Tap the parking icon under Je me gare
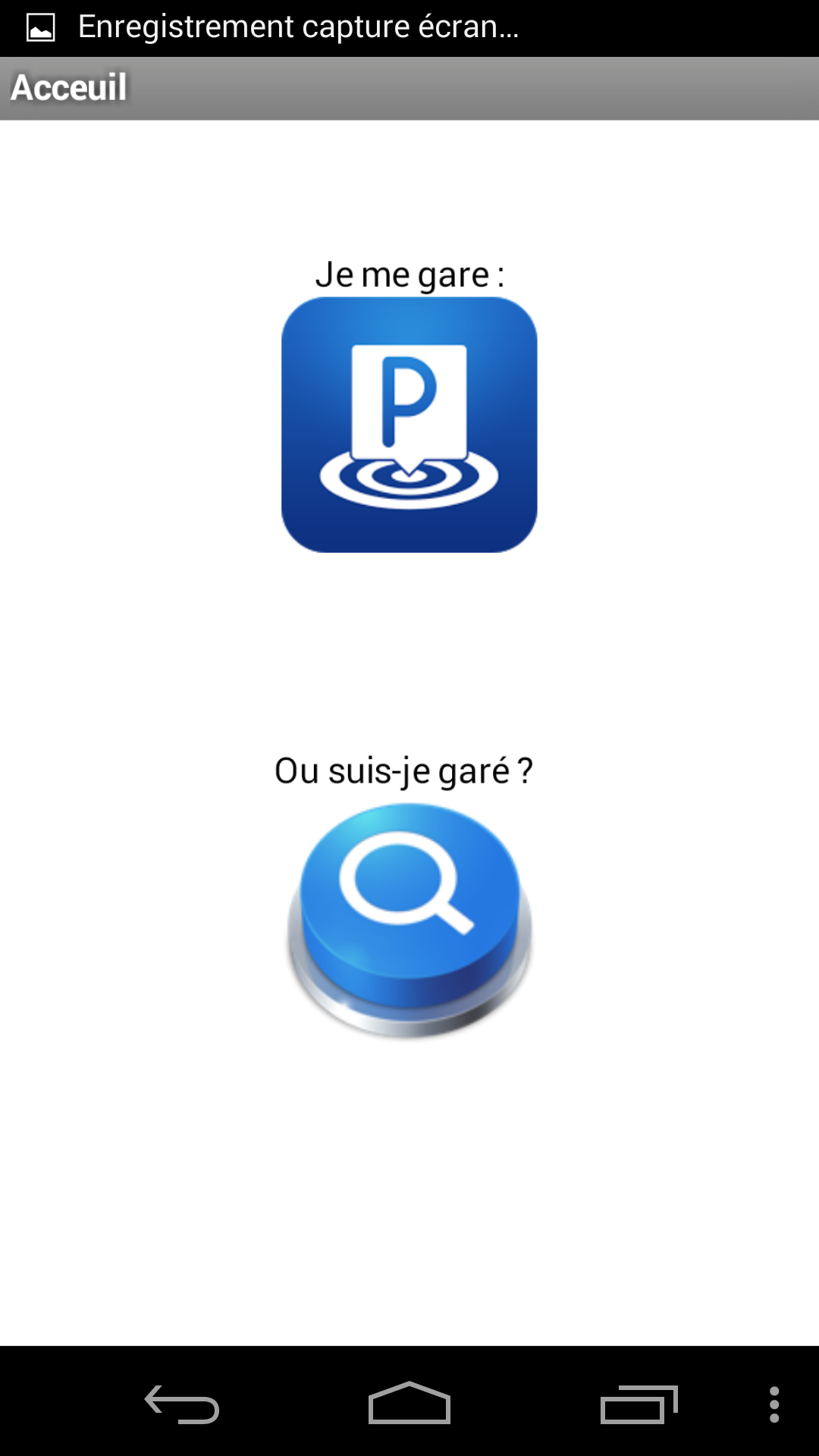 (x=409, y=425)
